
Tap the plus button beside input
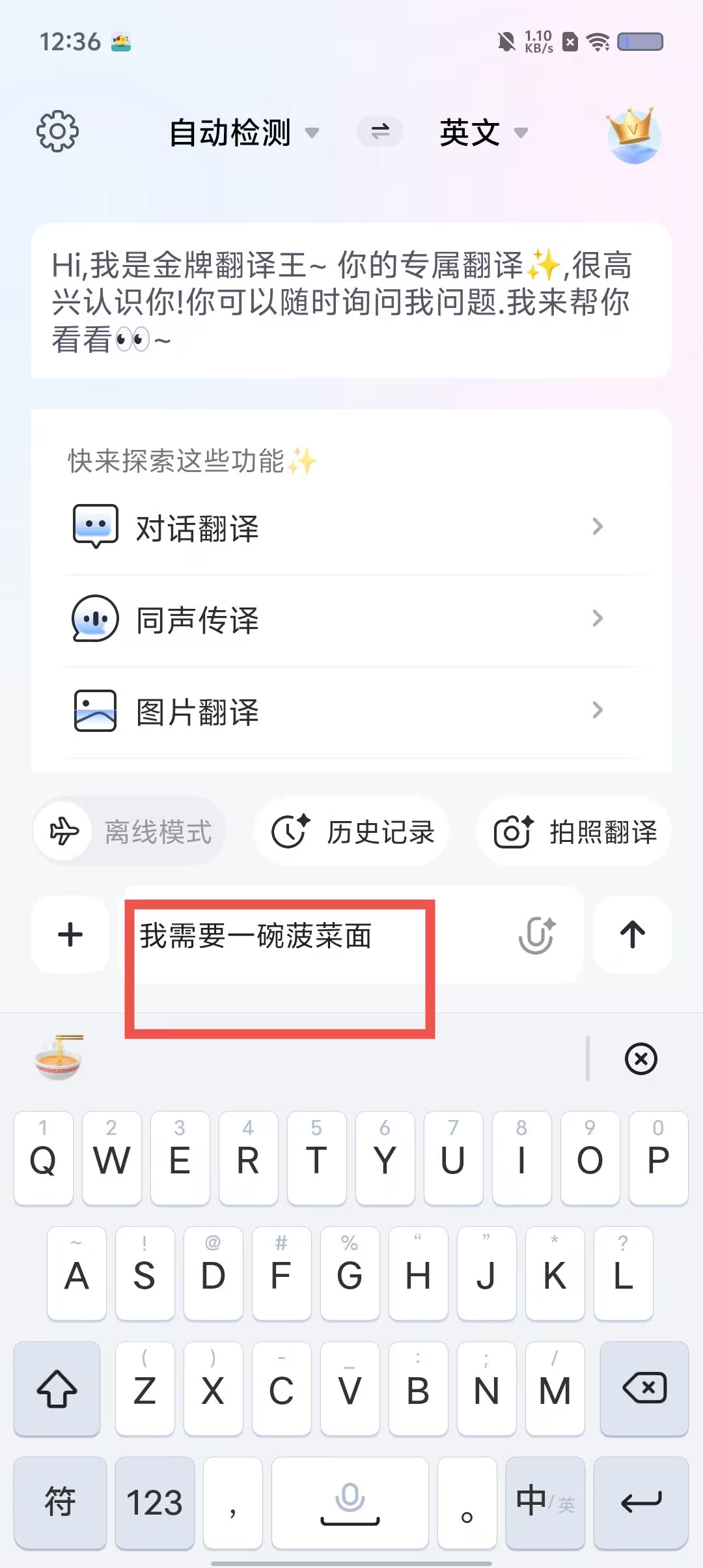coord(70,934)
